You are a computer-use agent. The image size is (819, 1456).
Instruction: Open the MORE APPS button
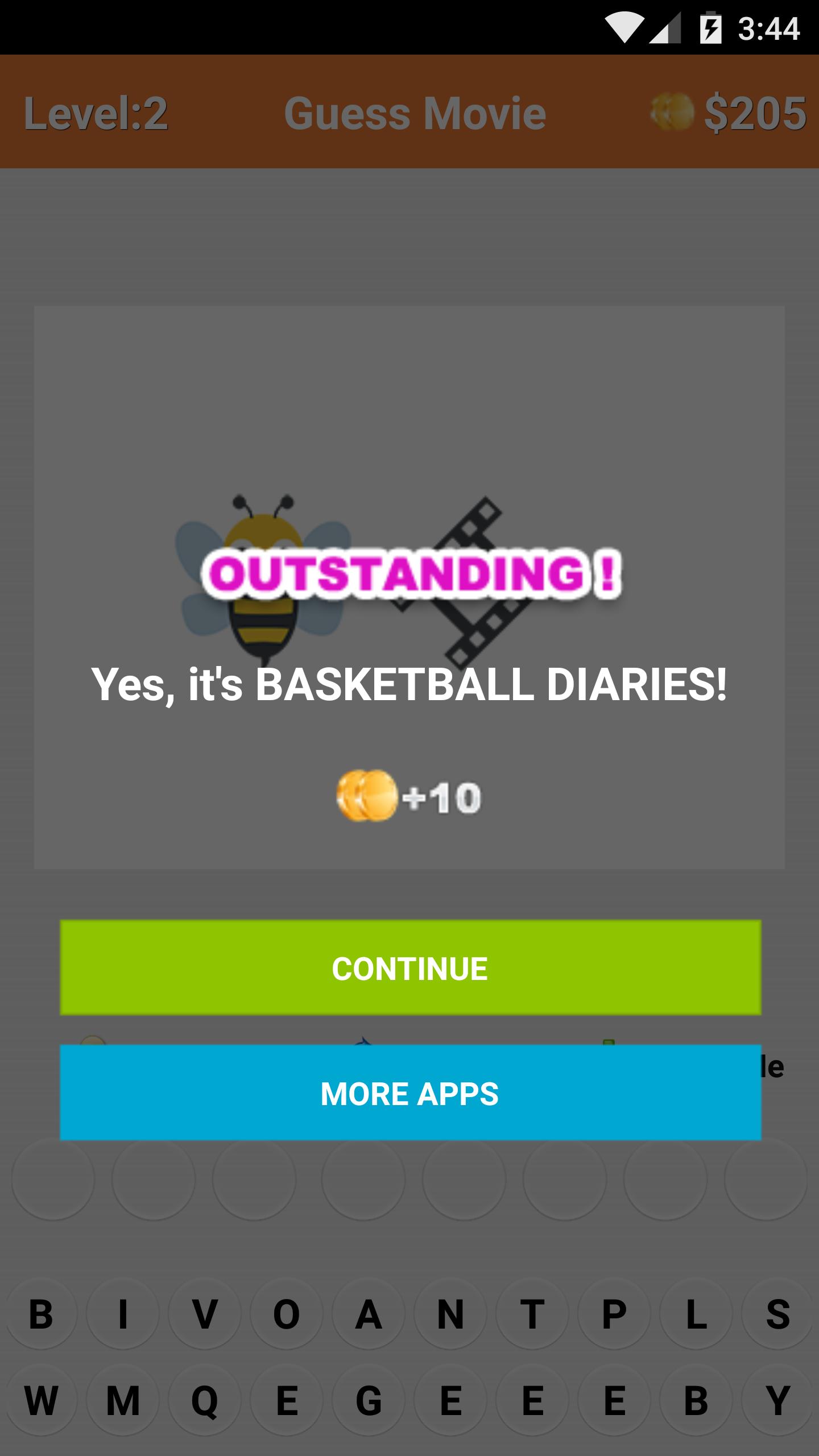(x=410, y=1093)
